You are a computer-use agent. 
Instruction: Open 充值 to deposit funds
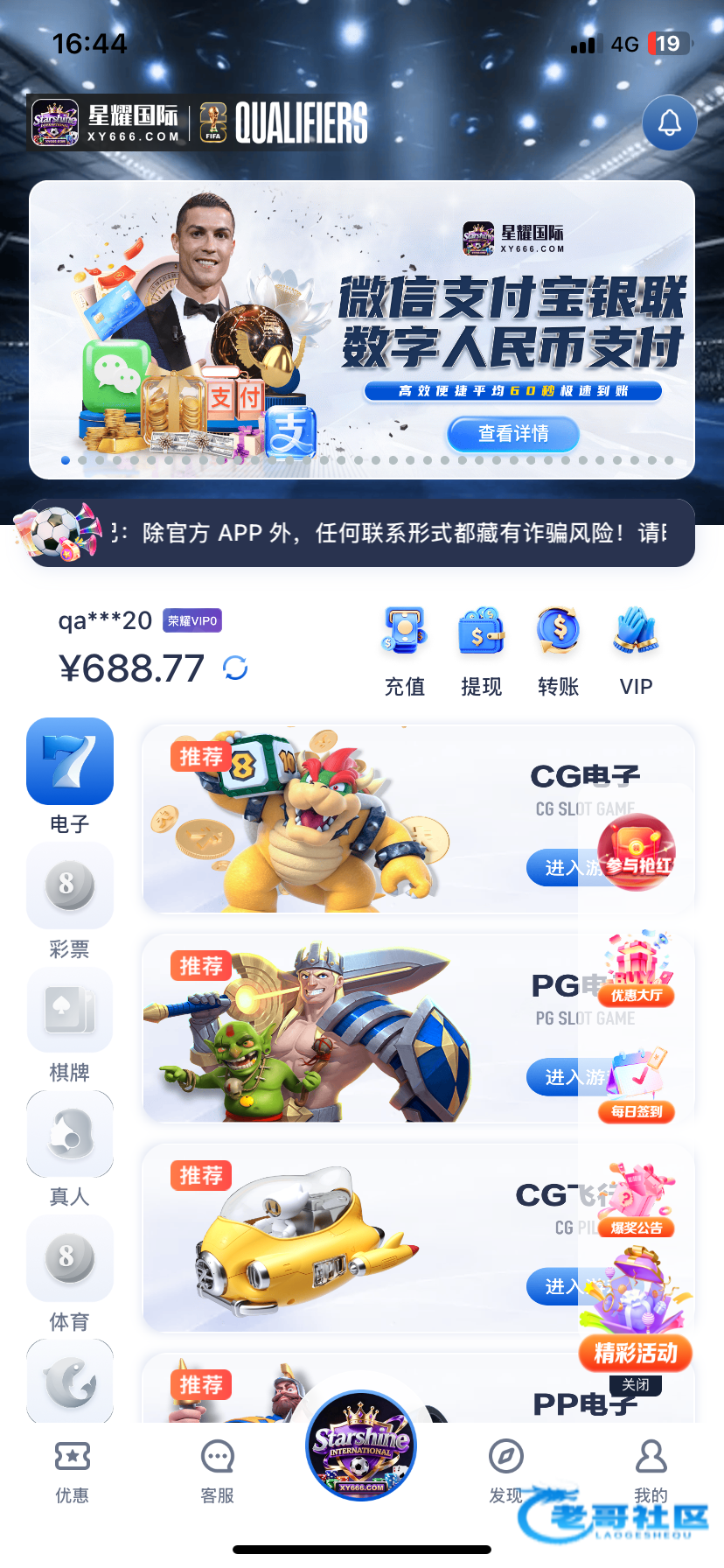tap(404, 652)
